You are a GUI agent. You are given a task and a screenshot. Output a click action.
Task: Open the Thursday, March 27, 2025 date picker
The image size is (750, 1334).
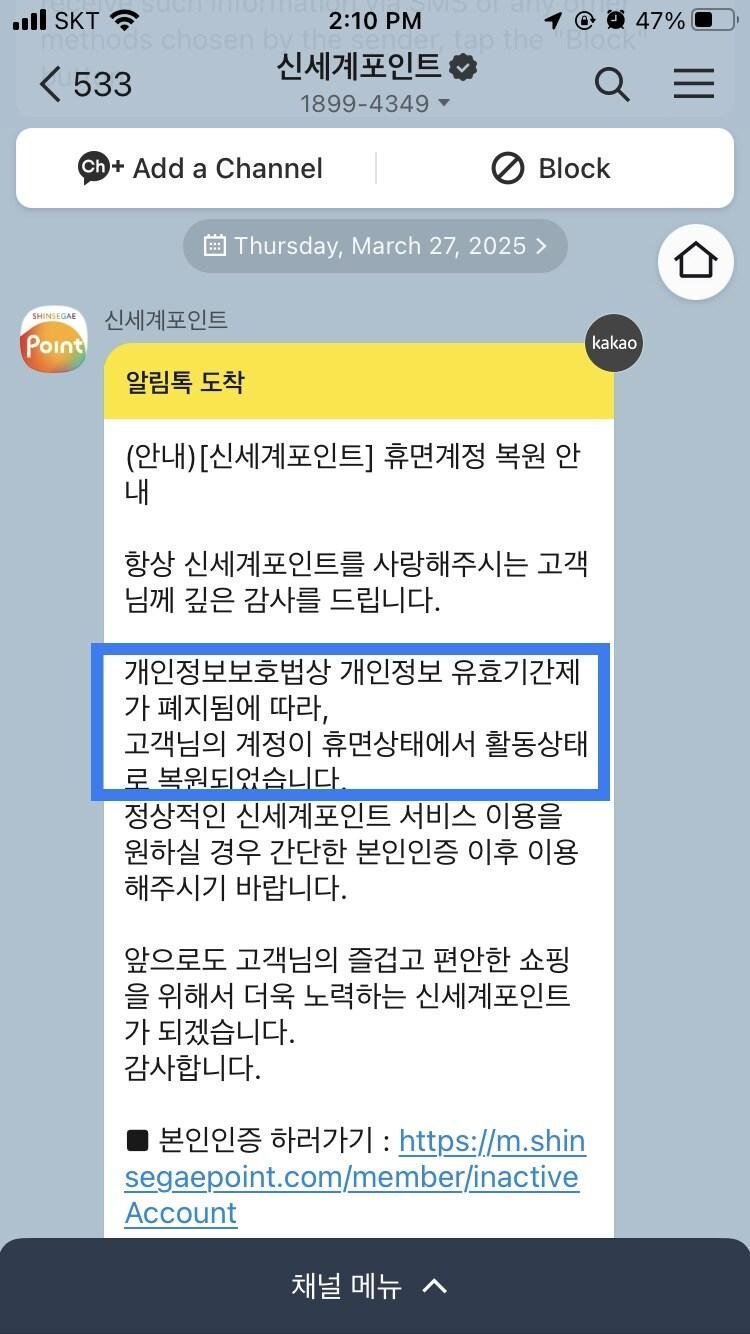click(x=375, y=246)
